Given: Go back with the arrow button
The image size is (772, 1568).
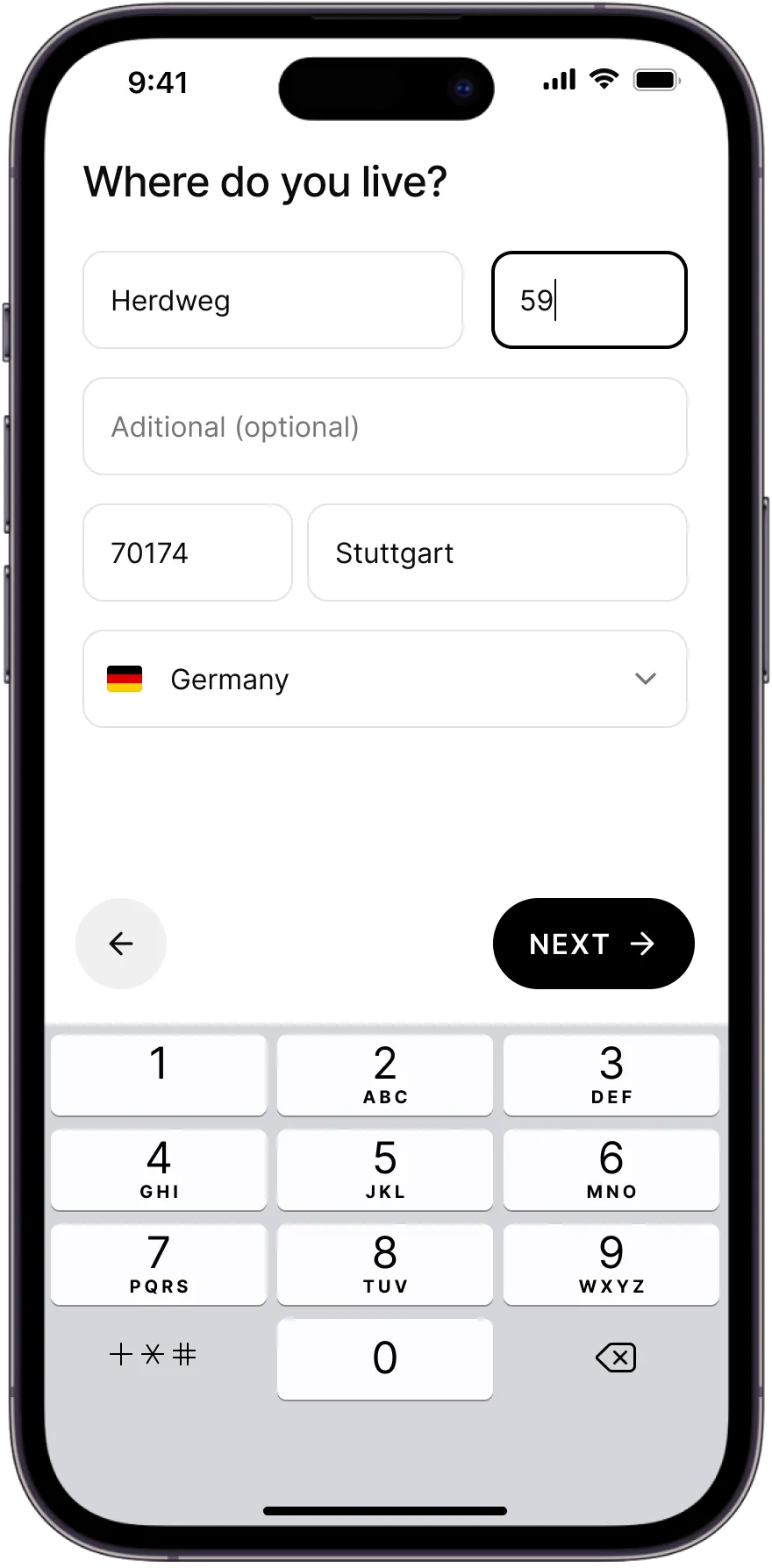Looking at the screenshot, I should pyautogui.click(x=121, y=944).
